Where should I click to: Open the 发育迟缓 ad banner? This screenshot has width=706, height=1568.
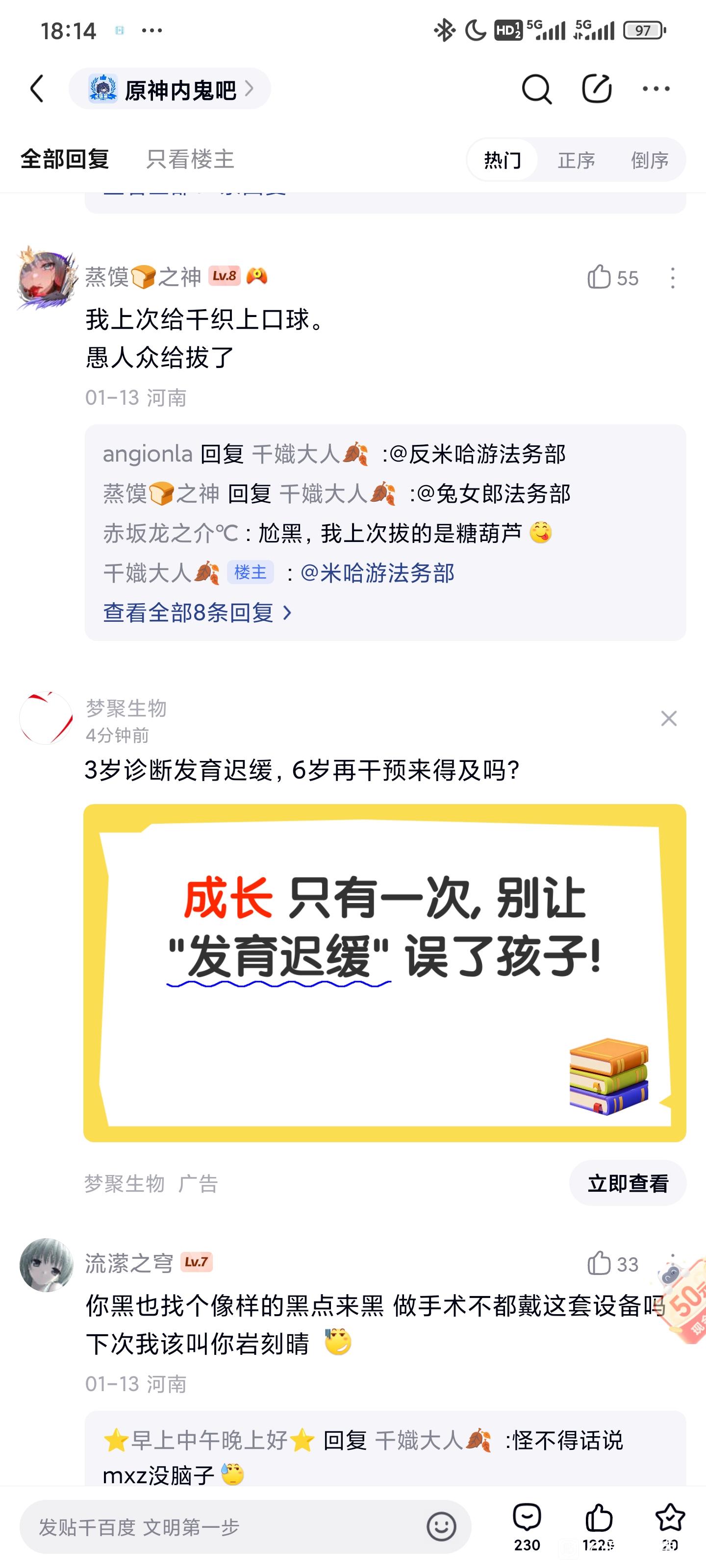[384, 972]
